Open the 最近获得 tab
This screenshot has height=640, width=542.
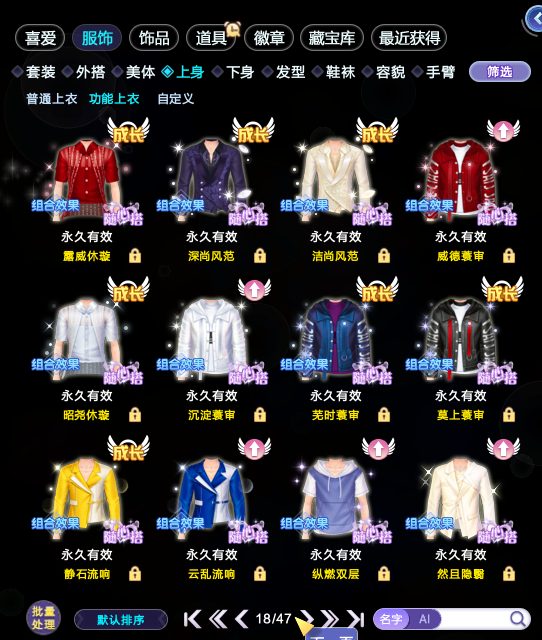tap(409, 38)
